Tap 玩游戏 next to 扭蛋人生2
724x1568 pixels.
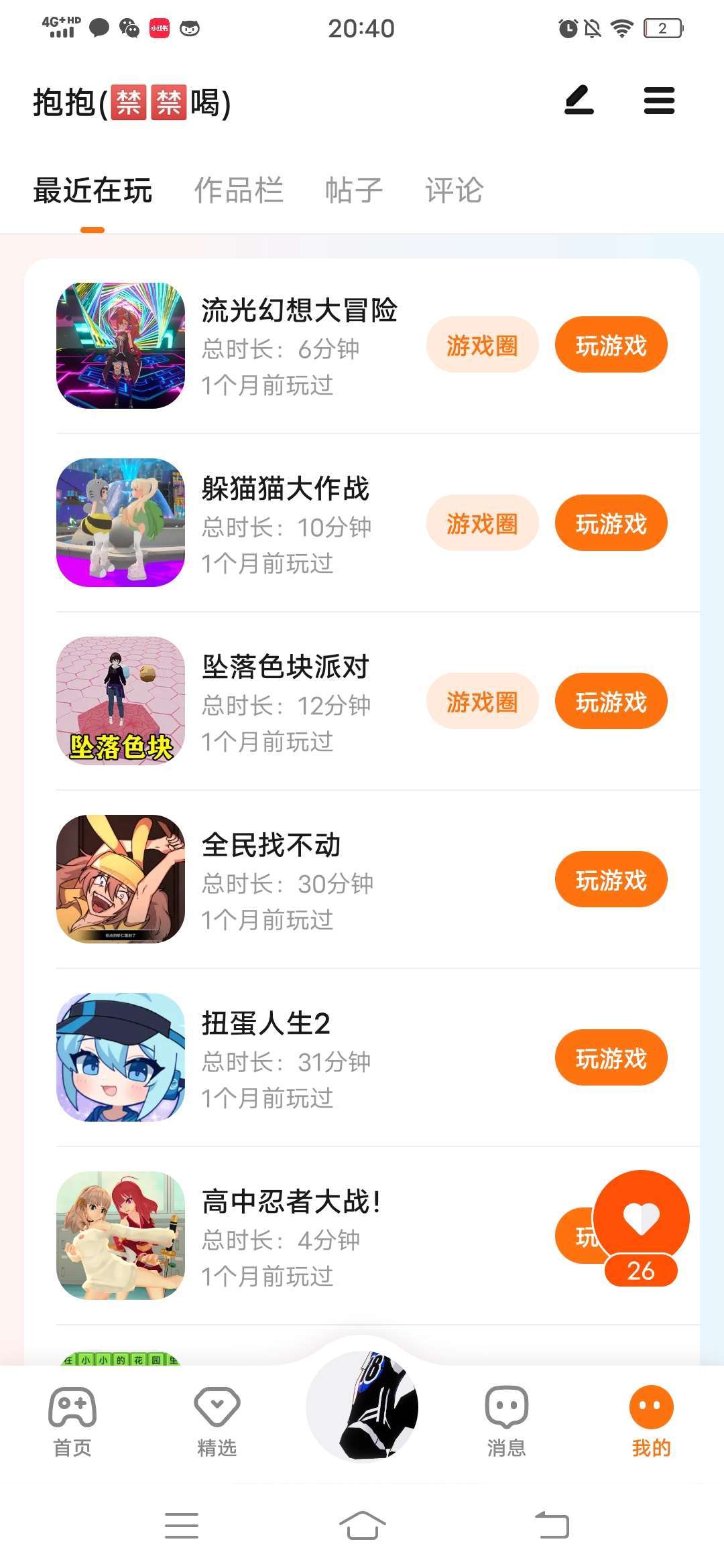[x=611, y=1058]
